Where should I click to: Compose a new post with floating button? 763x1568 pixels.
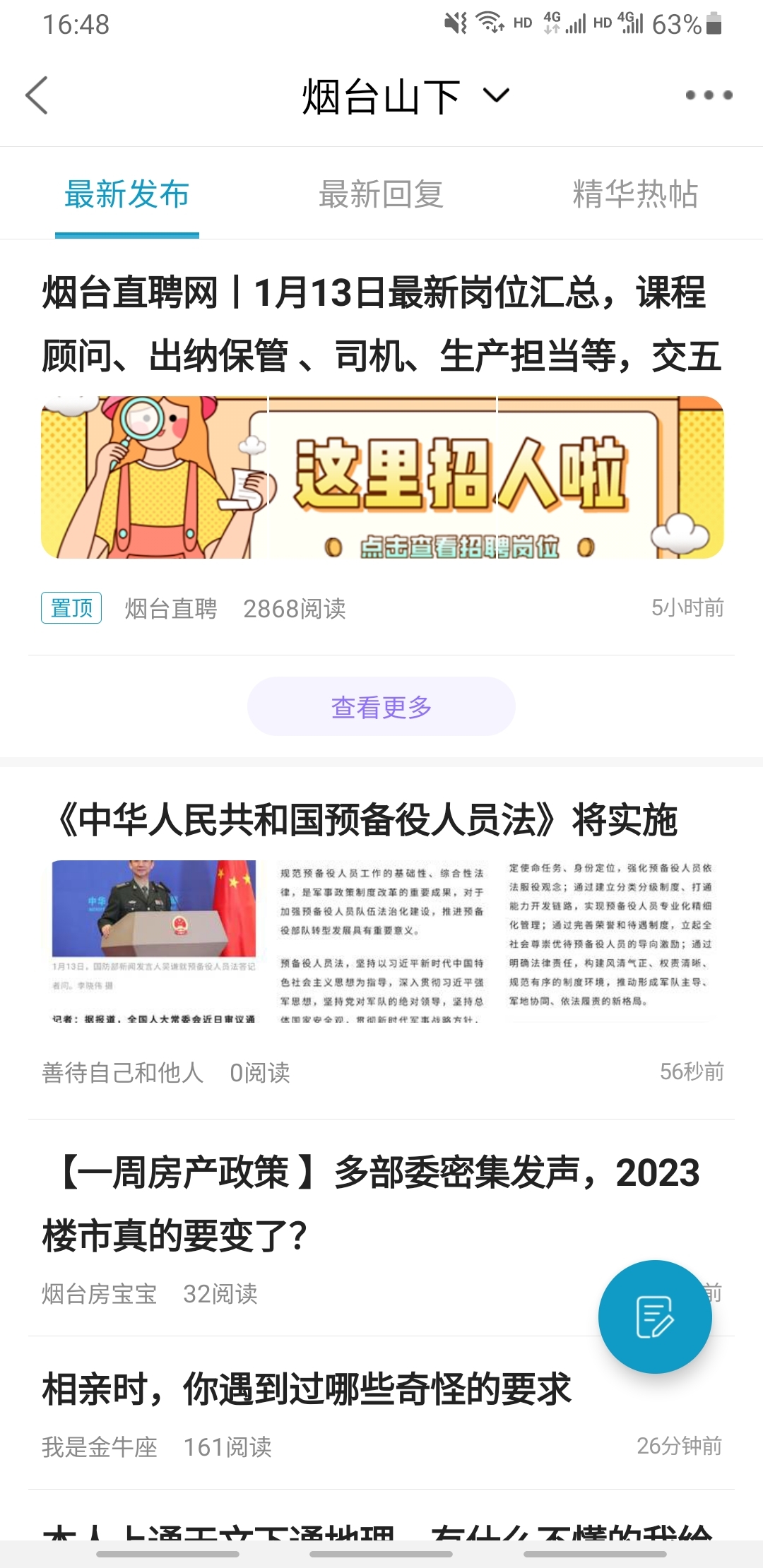click(654, 1317)
